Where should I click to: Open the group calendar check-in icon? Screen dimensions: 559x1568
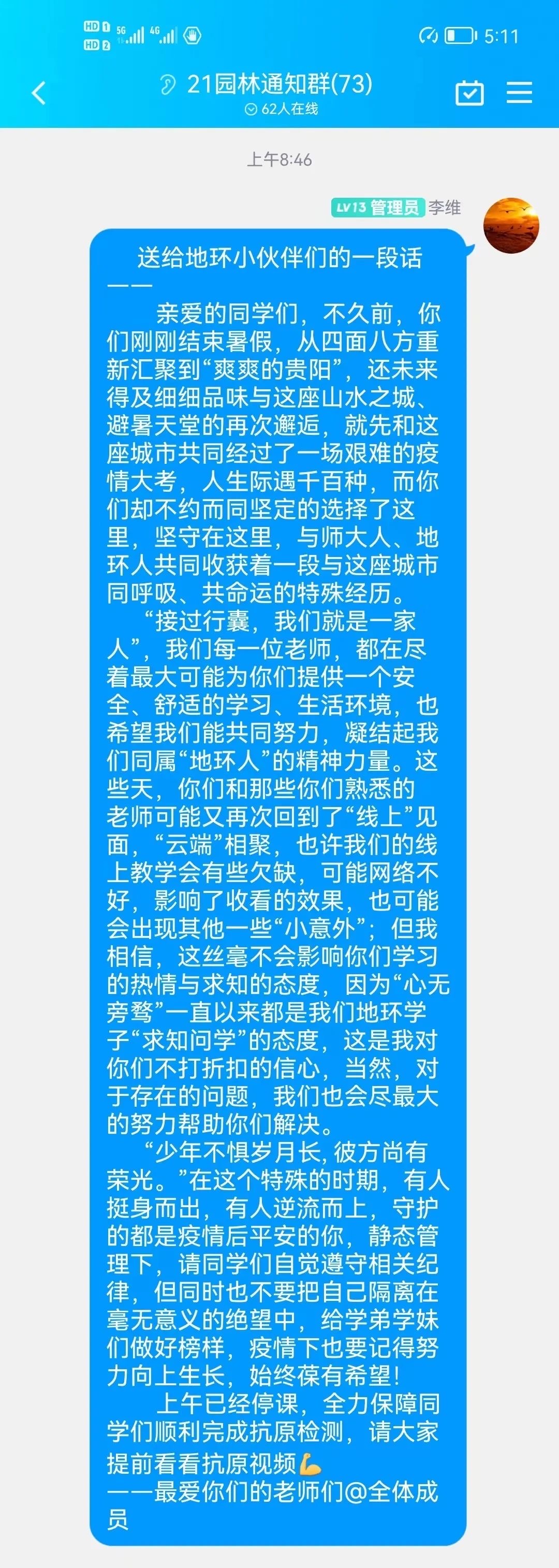469,93
